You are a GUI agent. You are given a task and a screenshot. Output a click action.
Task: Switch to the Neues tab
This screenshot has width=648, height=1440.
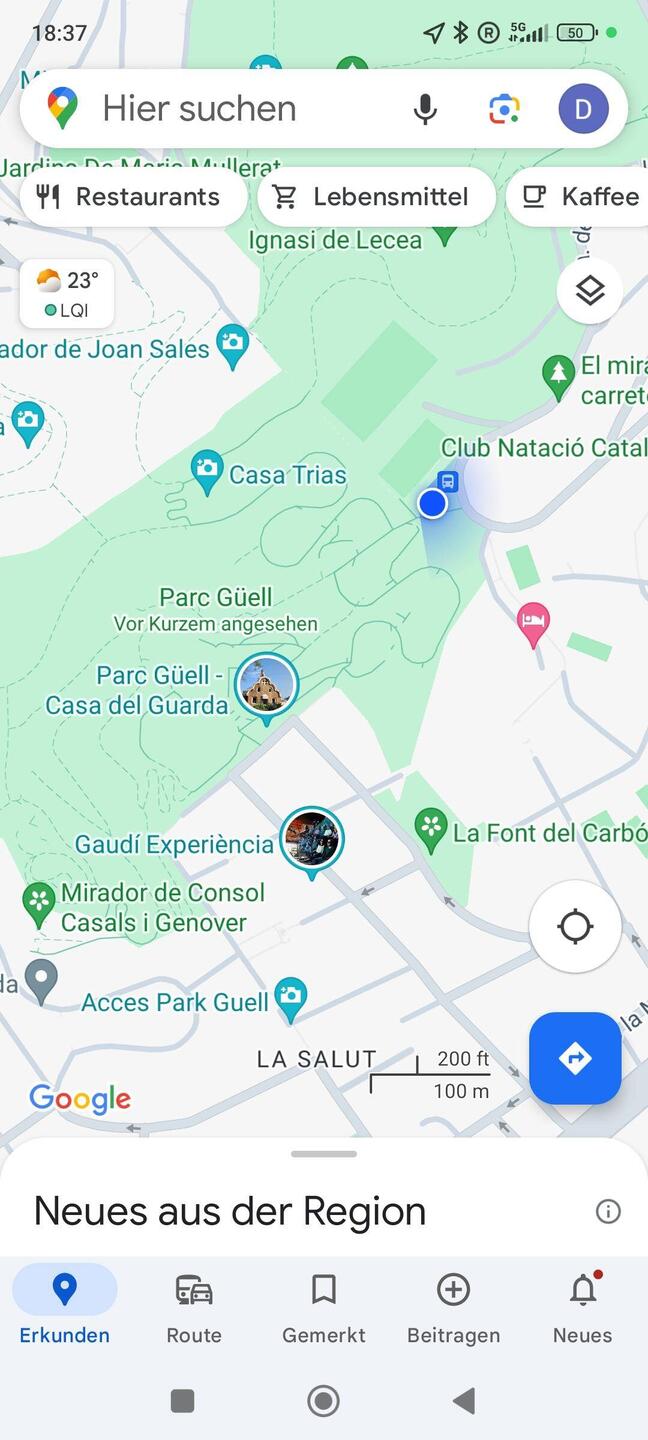pyautogui.click(x=582, y=1307)
